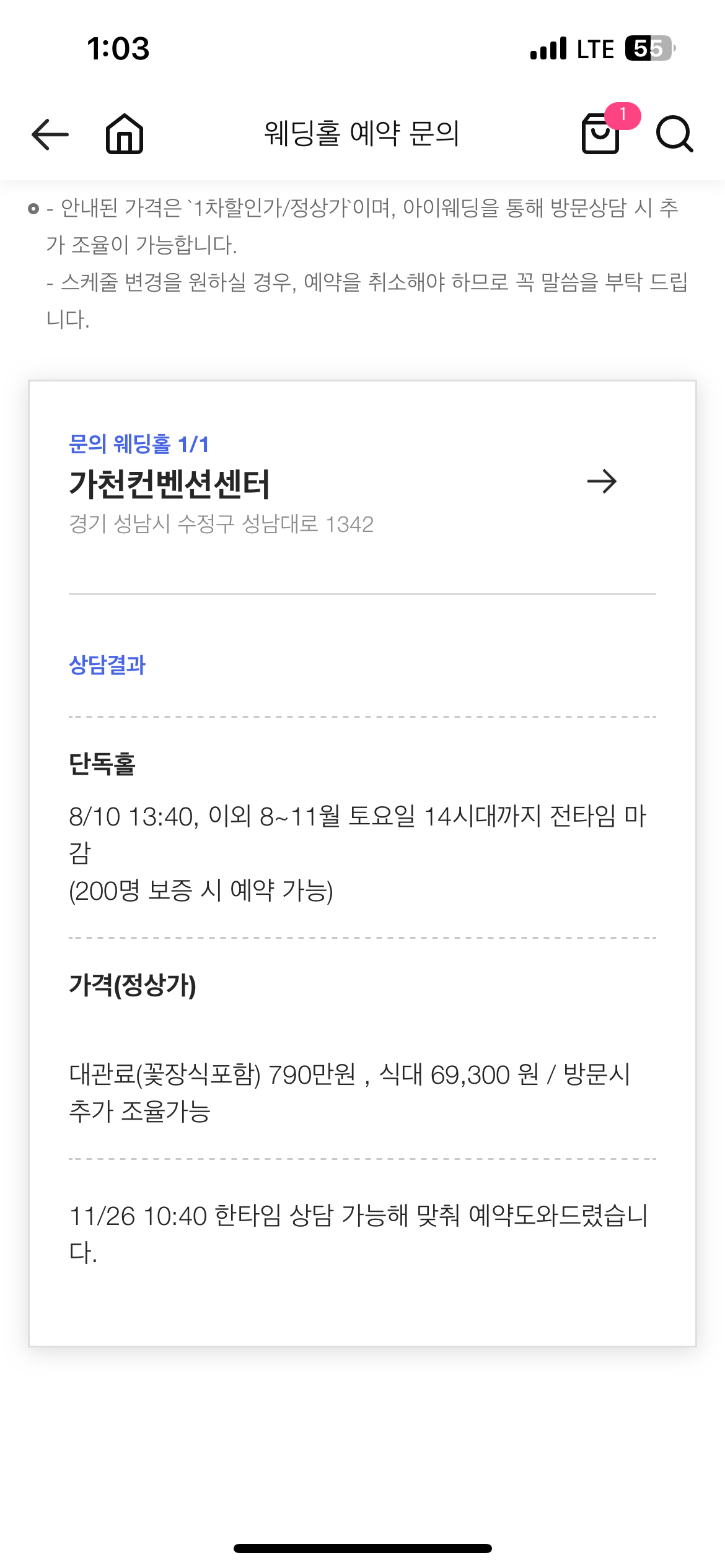725x1568 pixels.
Task: Open 가천컨벤션센터 details via the arrow
Action: [602, 481]
